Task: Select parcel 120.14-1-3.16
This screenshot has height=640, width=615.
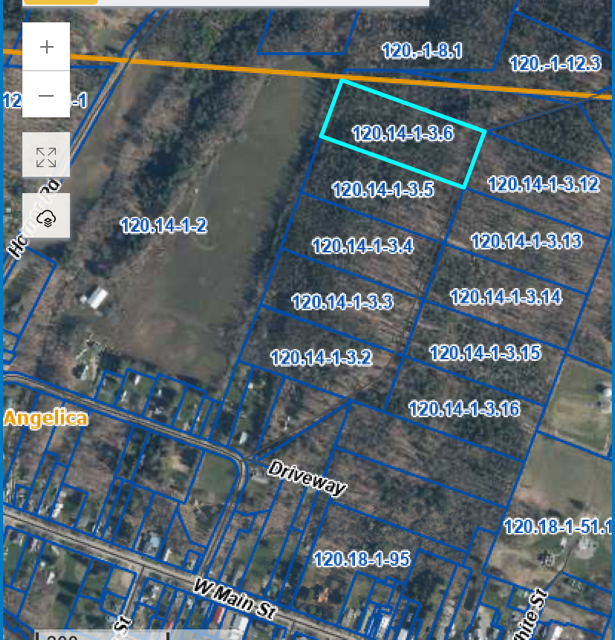Action: pos(464,409)
